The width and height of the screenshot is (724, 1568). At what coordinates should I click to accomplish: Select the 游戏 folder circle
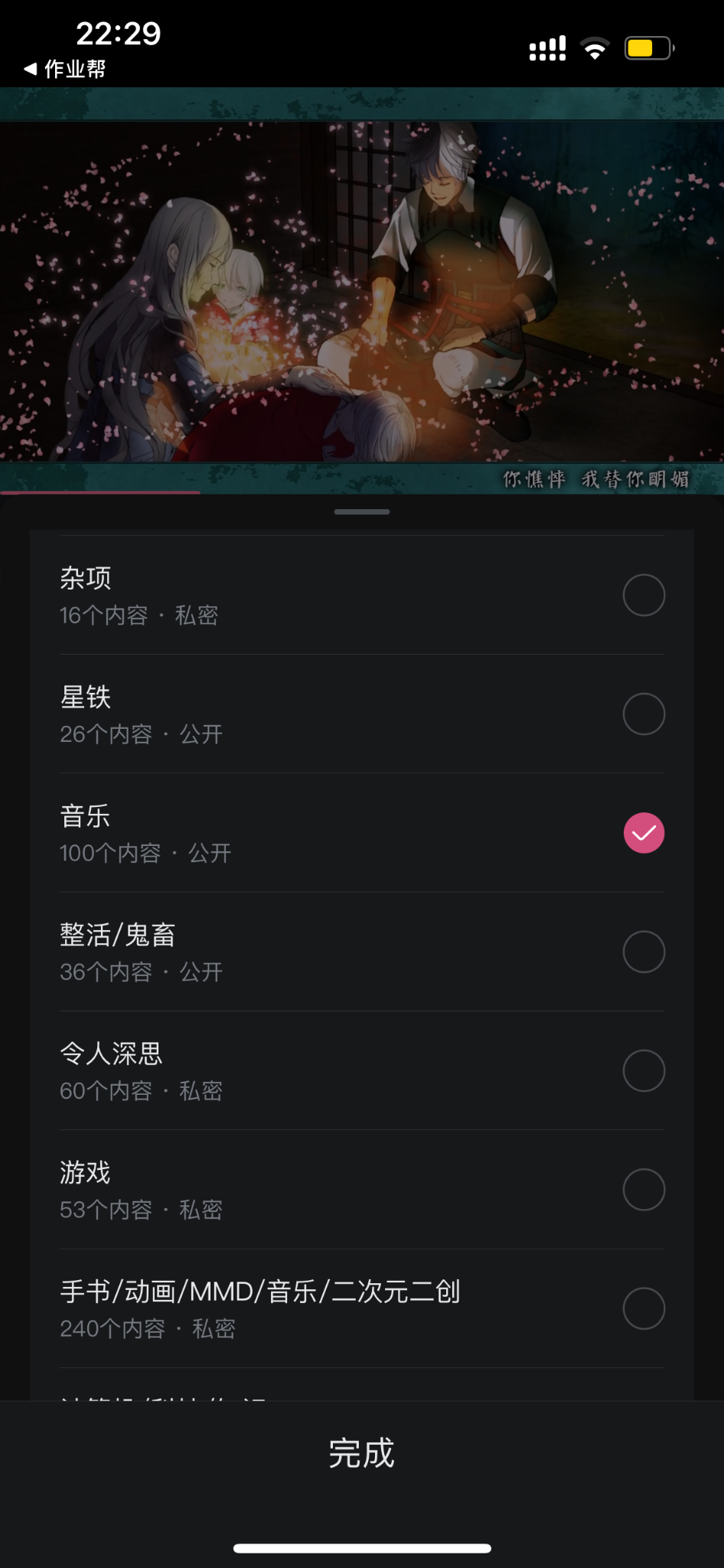point(644,1189)
